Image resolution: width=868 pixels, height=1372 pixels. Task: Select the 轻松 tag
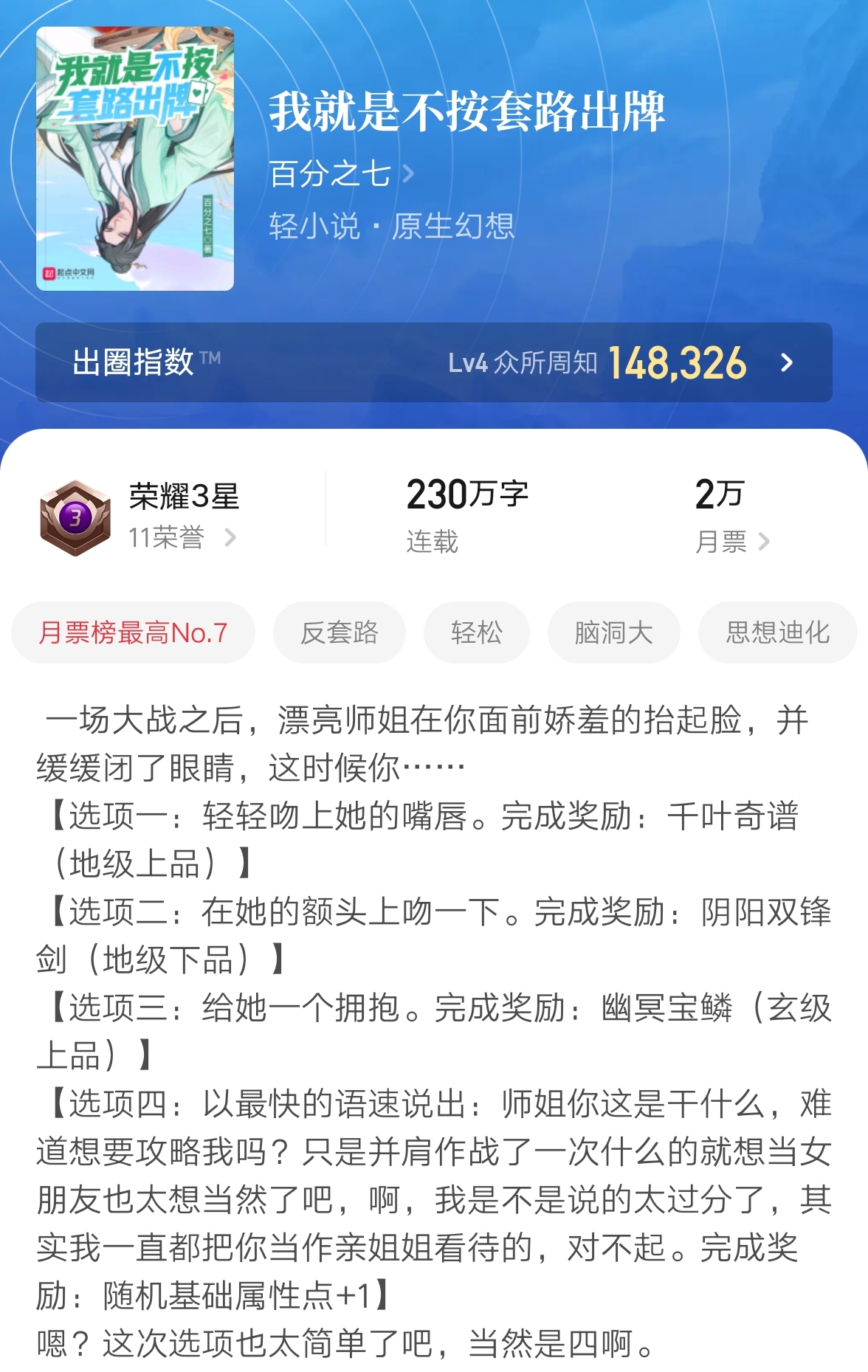[x=476, y=632]
